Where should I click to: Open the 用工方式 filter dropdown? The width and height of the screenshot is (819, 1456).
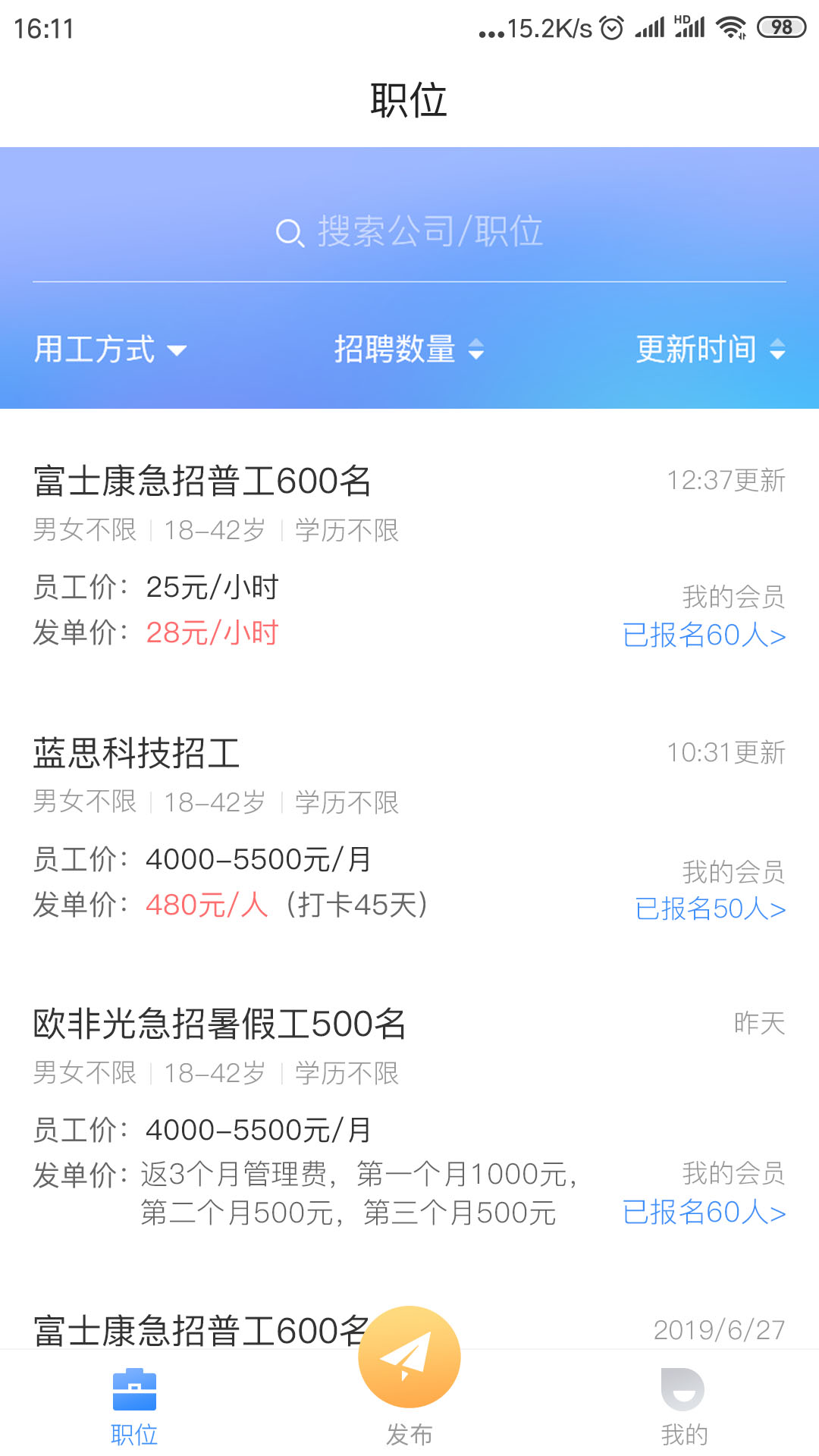[111, 350]
